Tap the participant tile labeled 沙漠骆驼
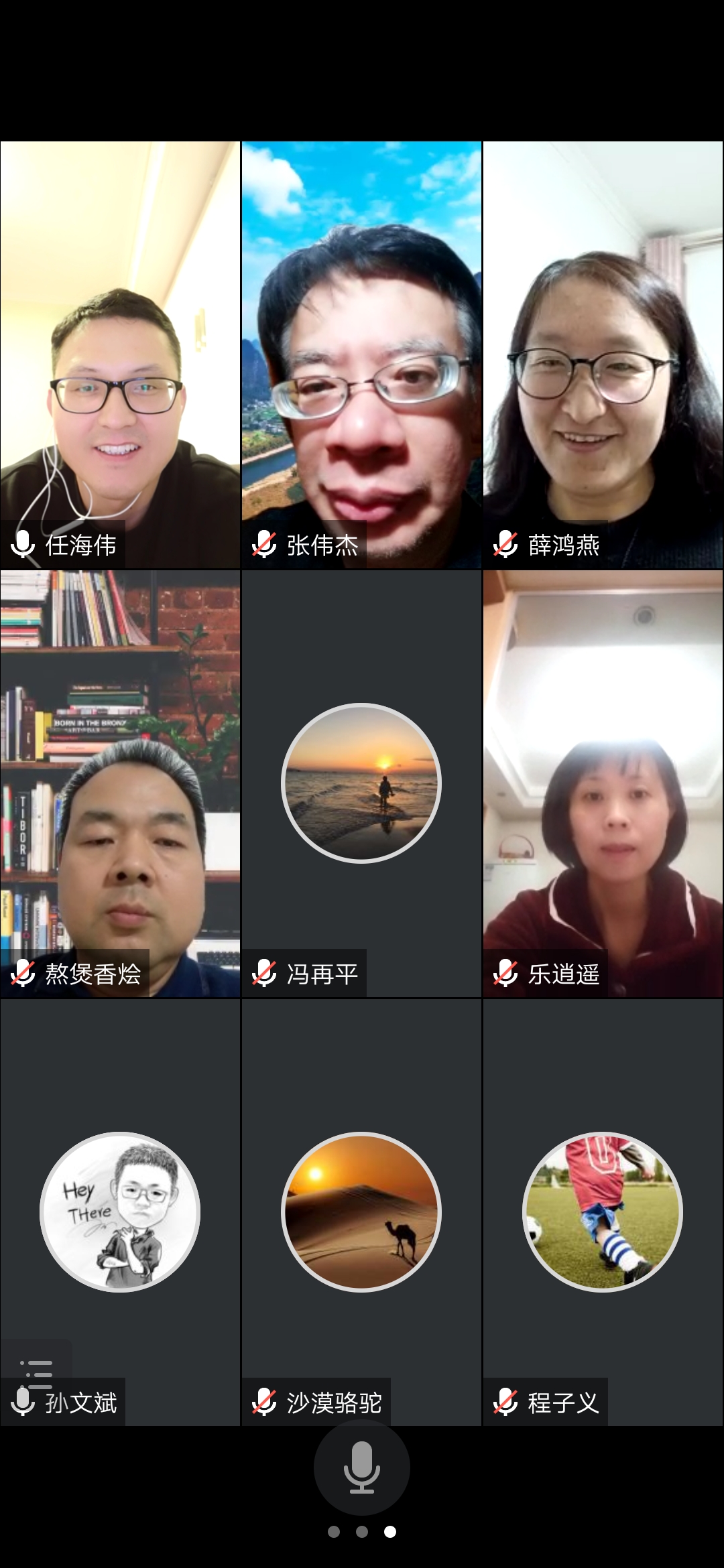Image resolution: width=724 pixels, height=1568 pixels. point(362,1212)
